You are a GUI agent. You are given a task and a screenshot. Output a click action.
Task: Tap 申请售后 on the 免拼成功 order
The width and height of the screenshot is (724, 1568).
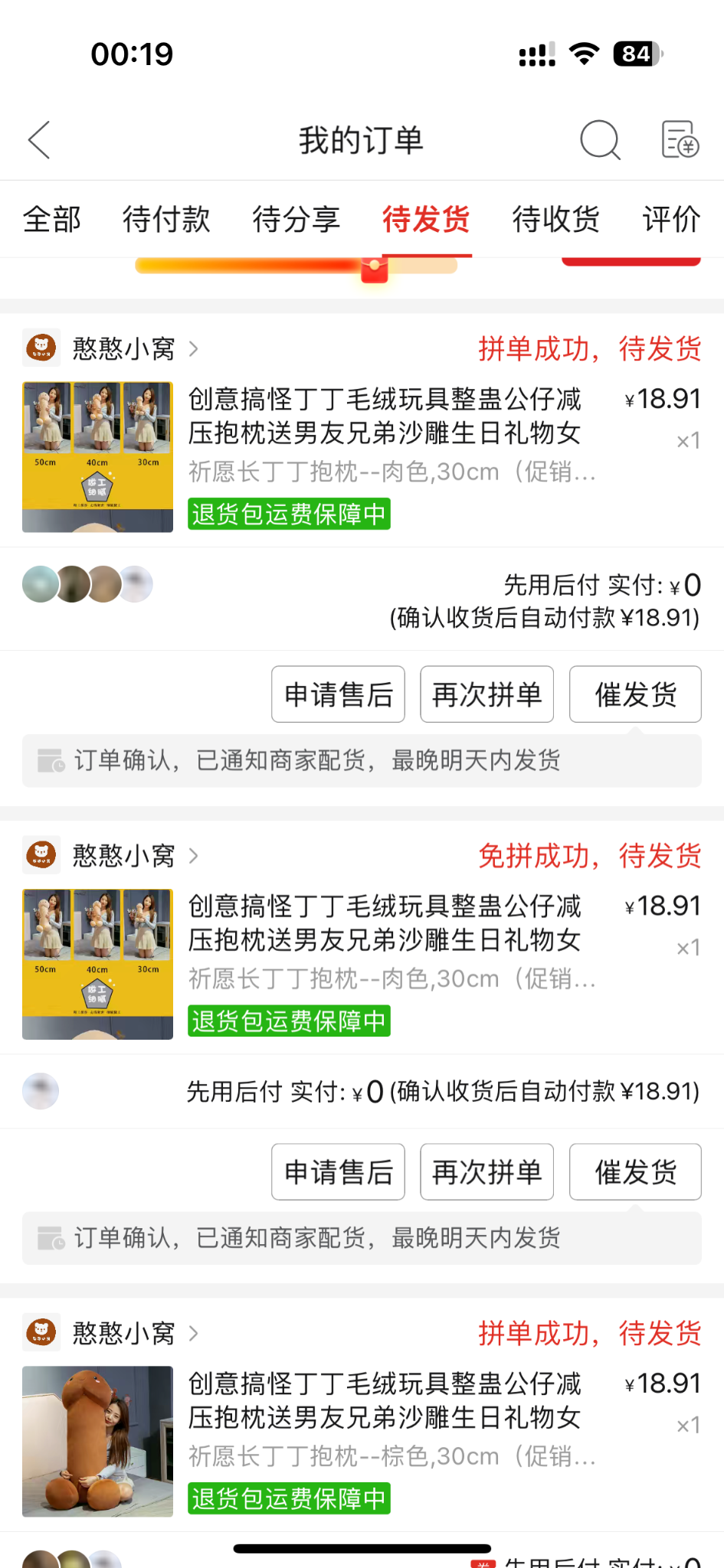pyautogui.click(x=338, y=1172)
